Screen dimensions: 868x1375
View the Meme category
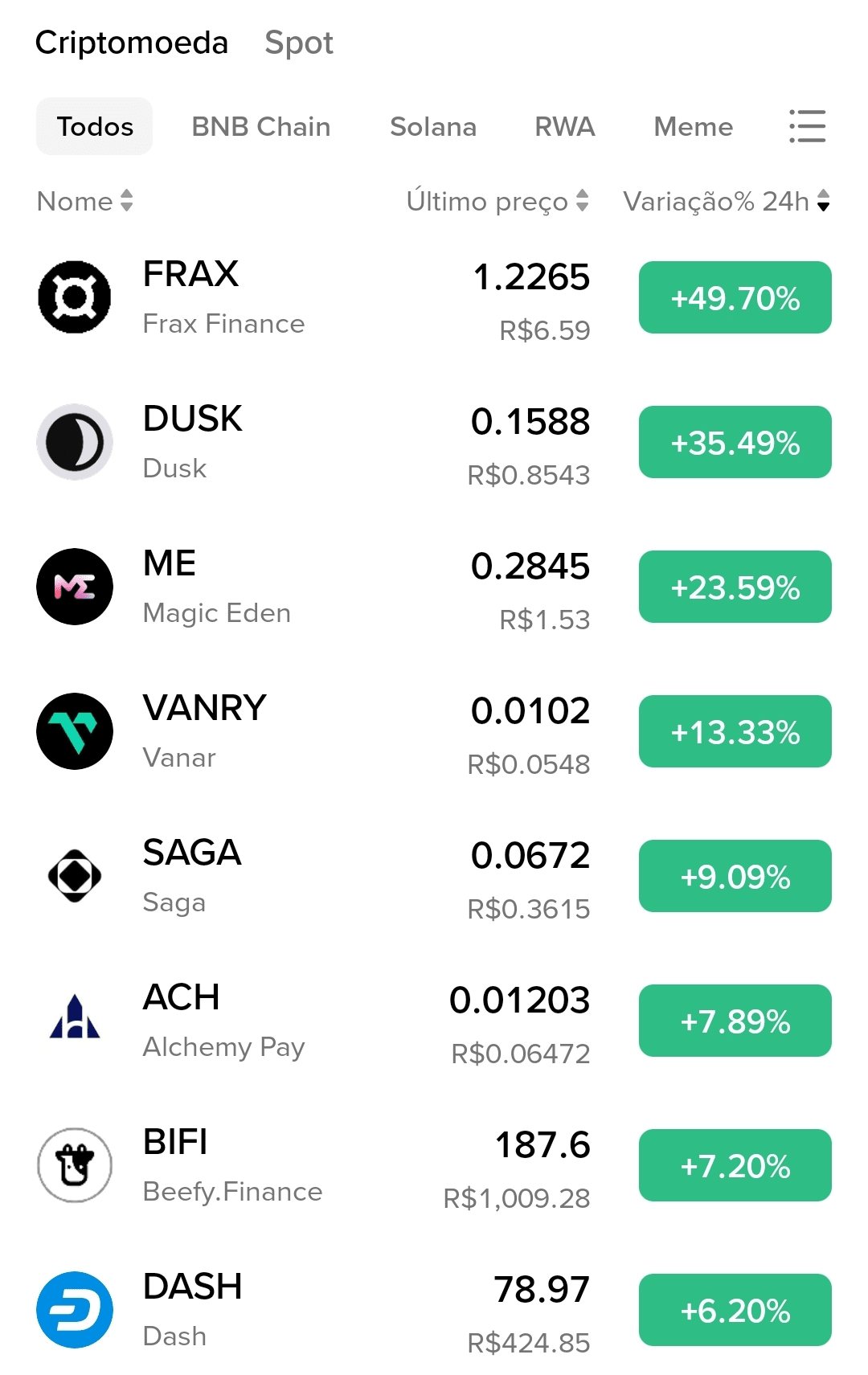(693, 126)
